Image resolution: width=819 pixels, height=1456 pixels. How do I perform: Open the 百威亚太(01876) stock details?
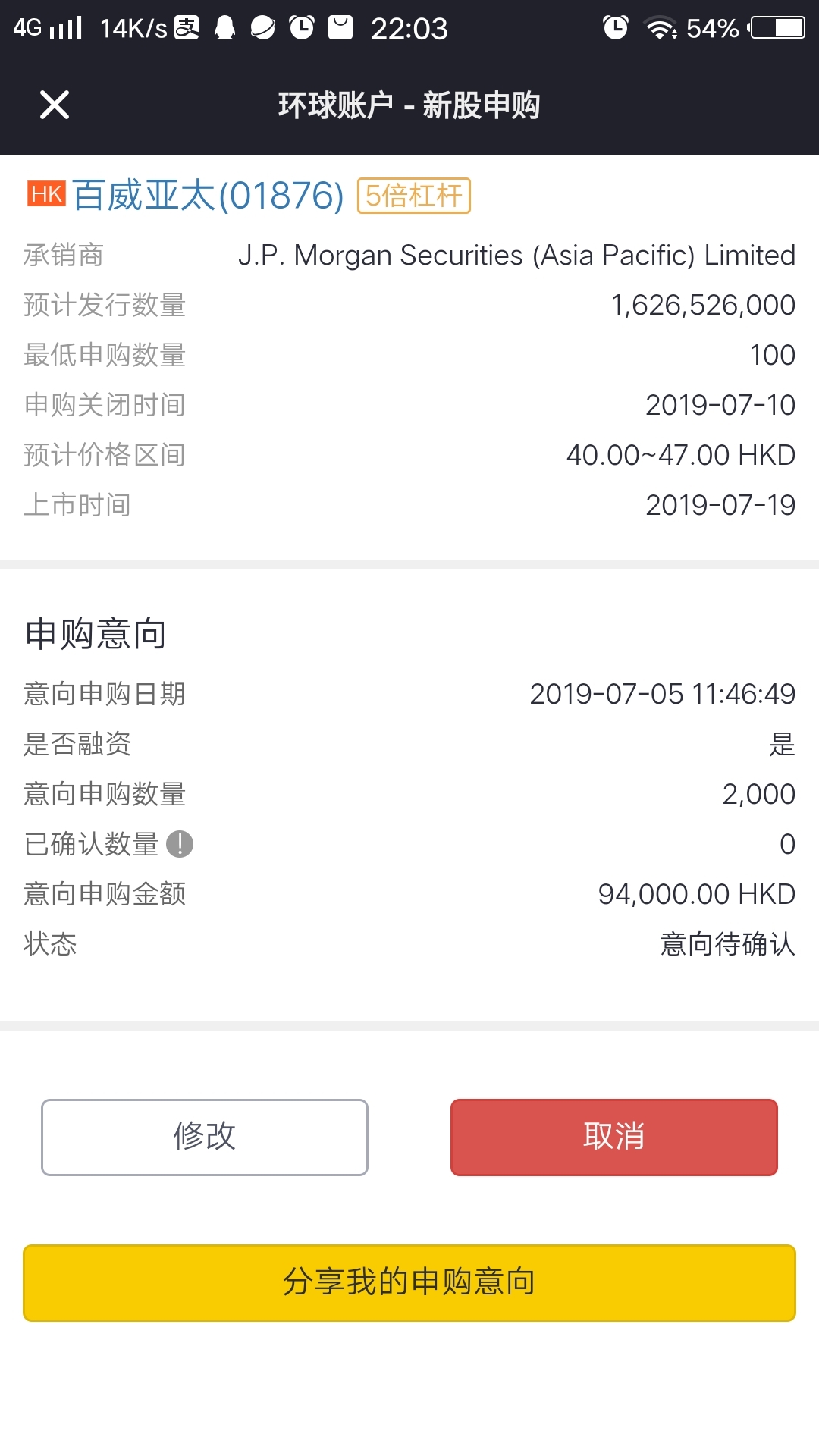(x=208, y=196)
